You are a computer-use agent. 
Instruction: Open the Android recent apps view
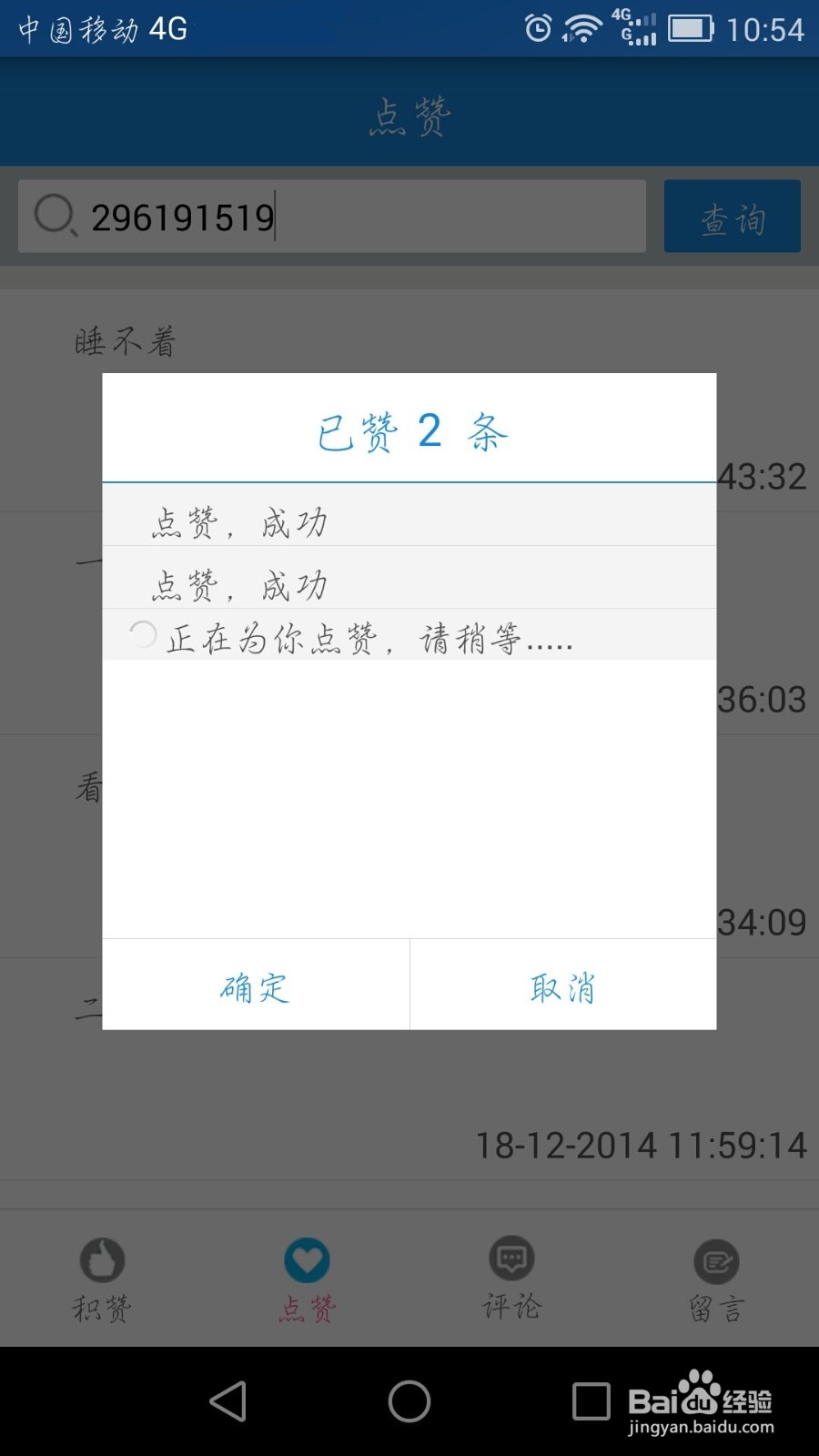(590, 1401)
